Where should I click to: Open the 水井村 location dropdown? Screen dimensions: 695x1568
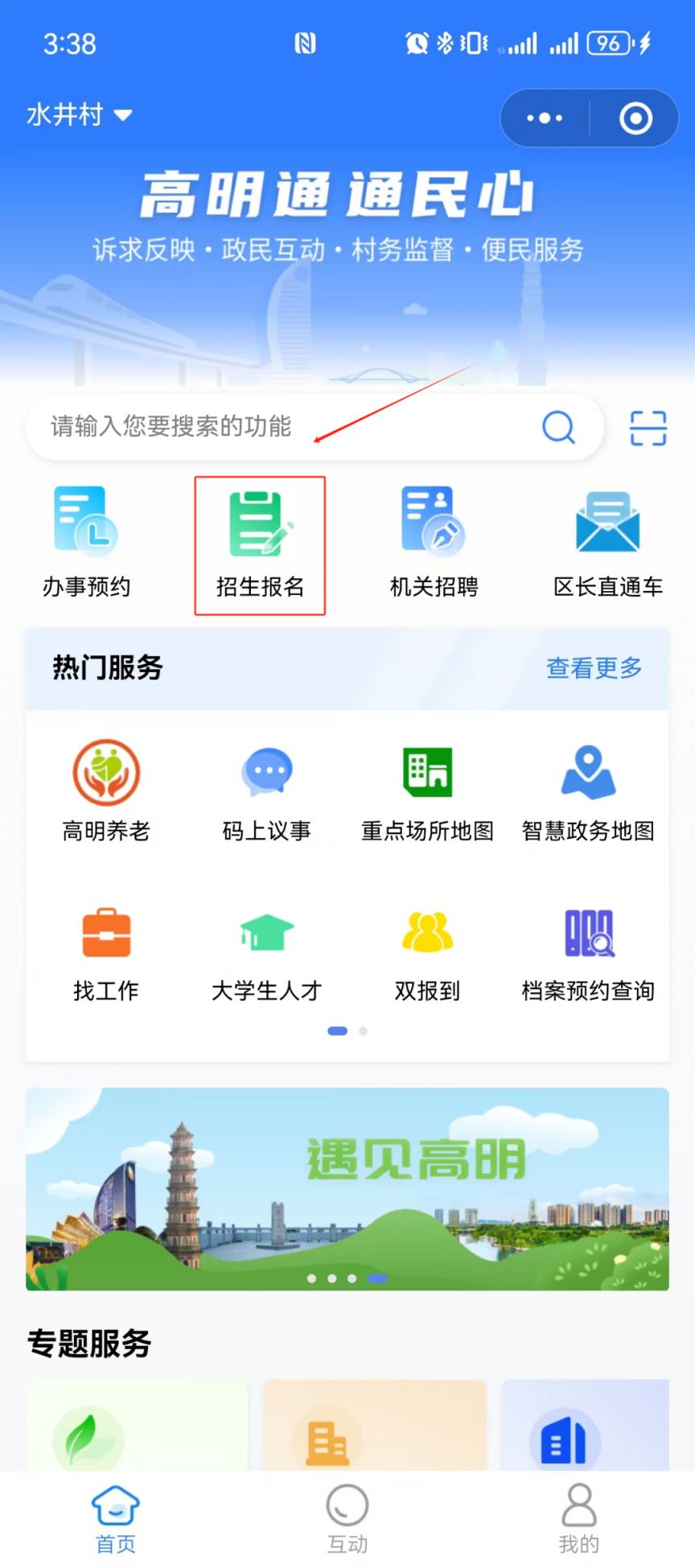tap(79, 115)
